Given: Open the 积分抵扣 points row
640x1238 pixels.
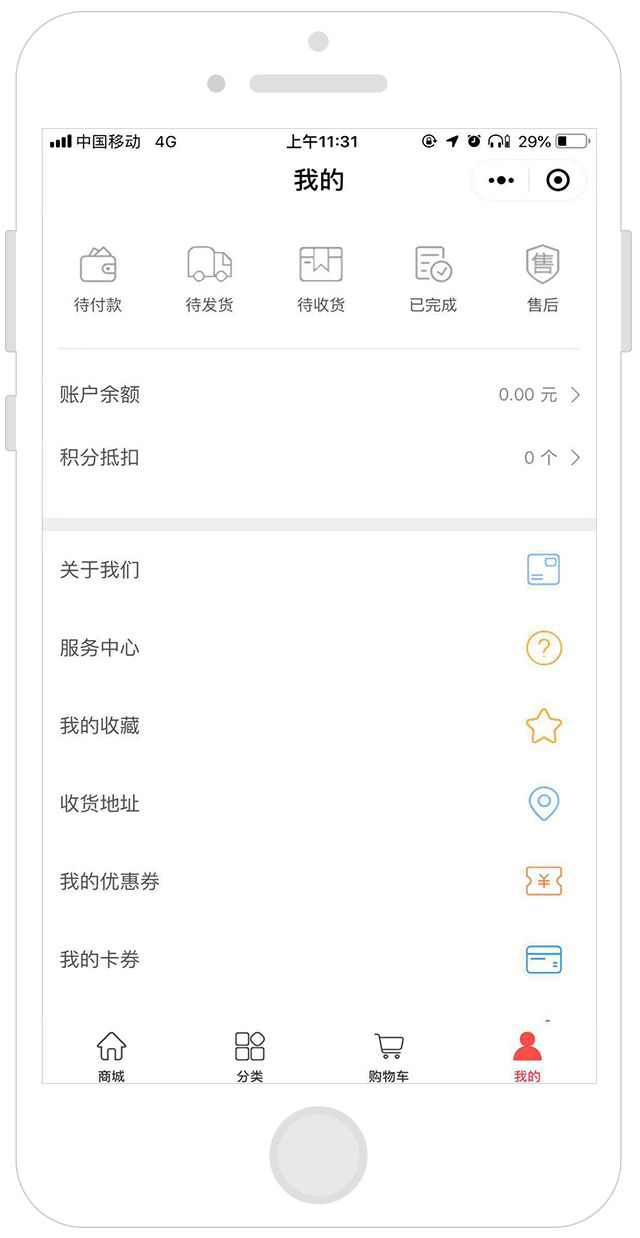Looking at the screenshot, I should [x=319, y=458].
